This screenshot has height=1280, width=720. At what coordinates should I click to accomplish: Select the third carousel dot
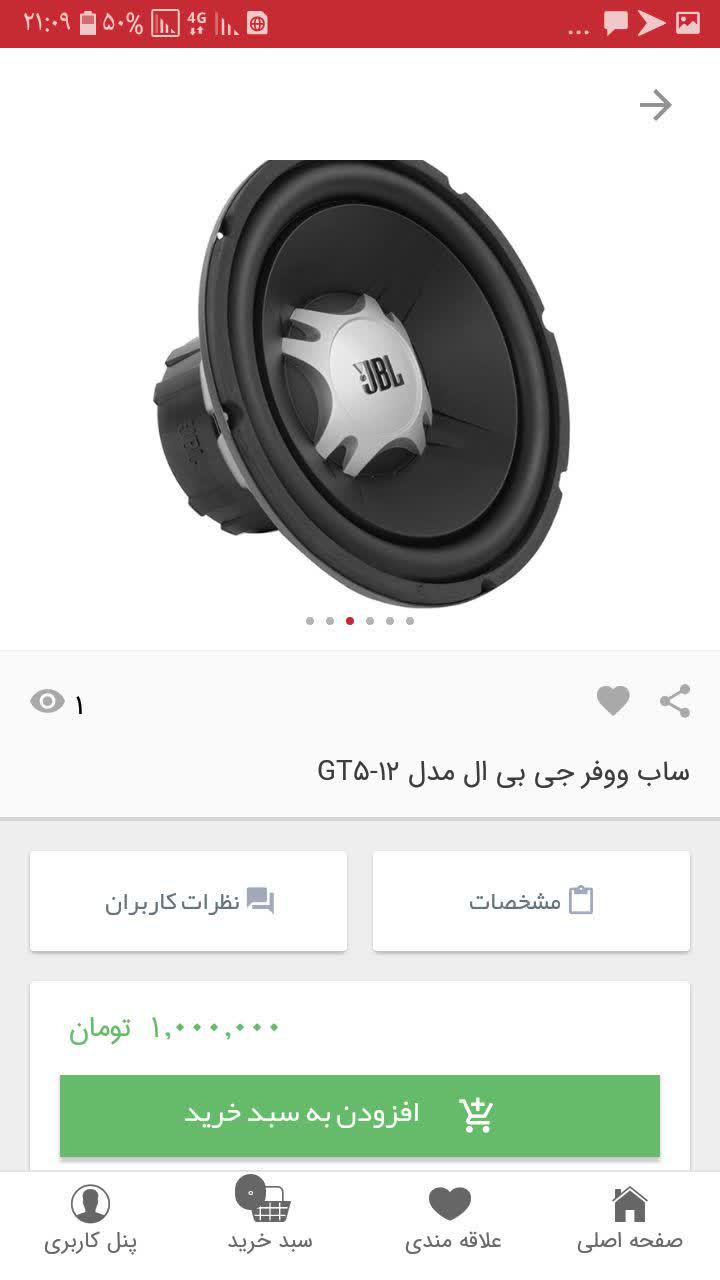tap(348, 620)
